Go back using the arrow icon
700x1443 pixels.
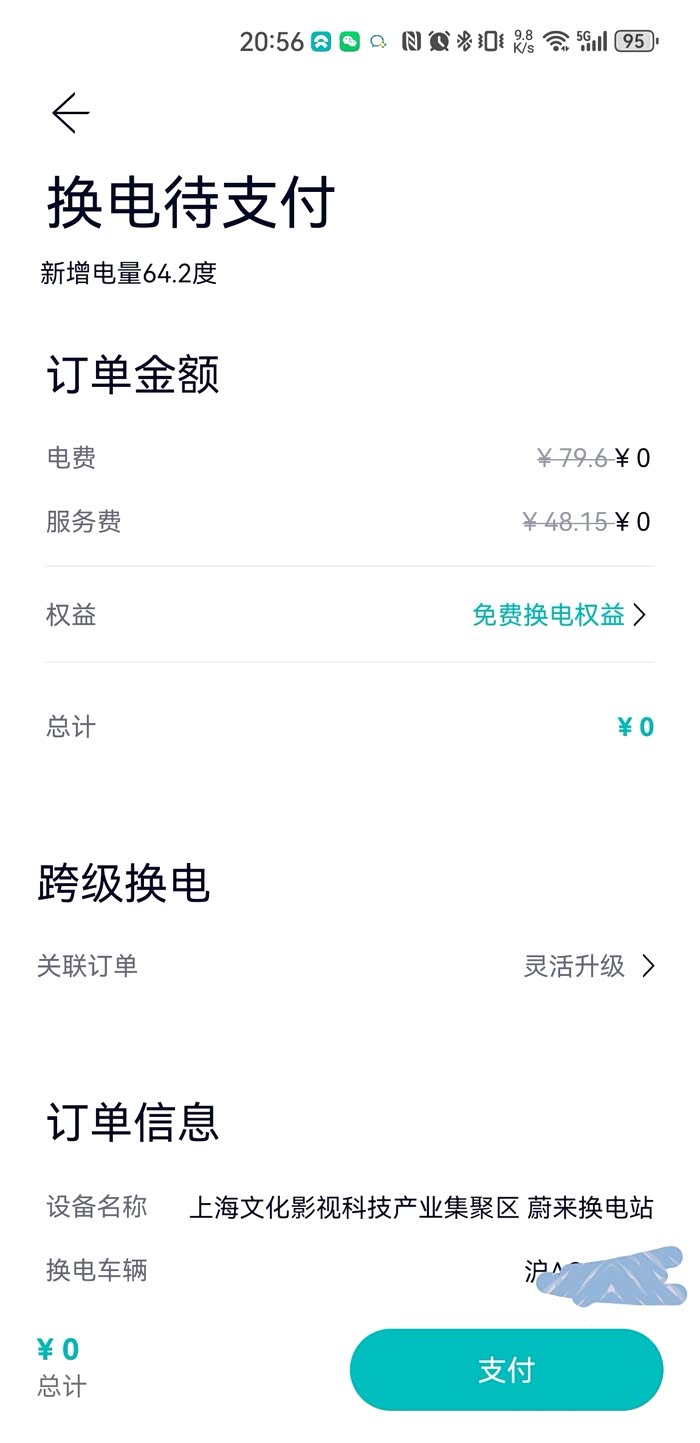tap(70, 114)
